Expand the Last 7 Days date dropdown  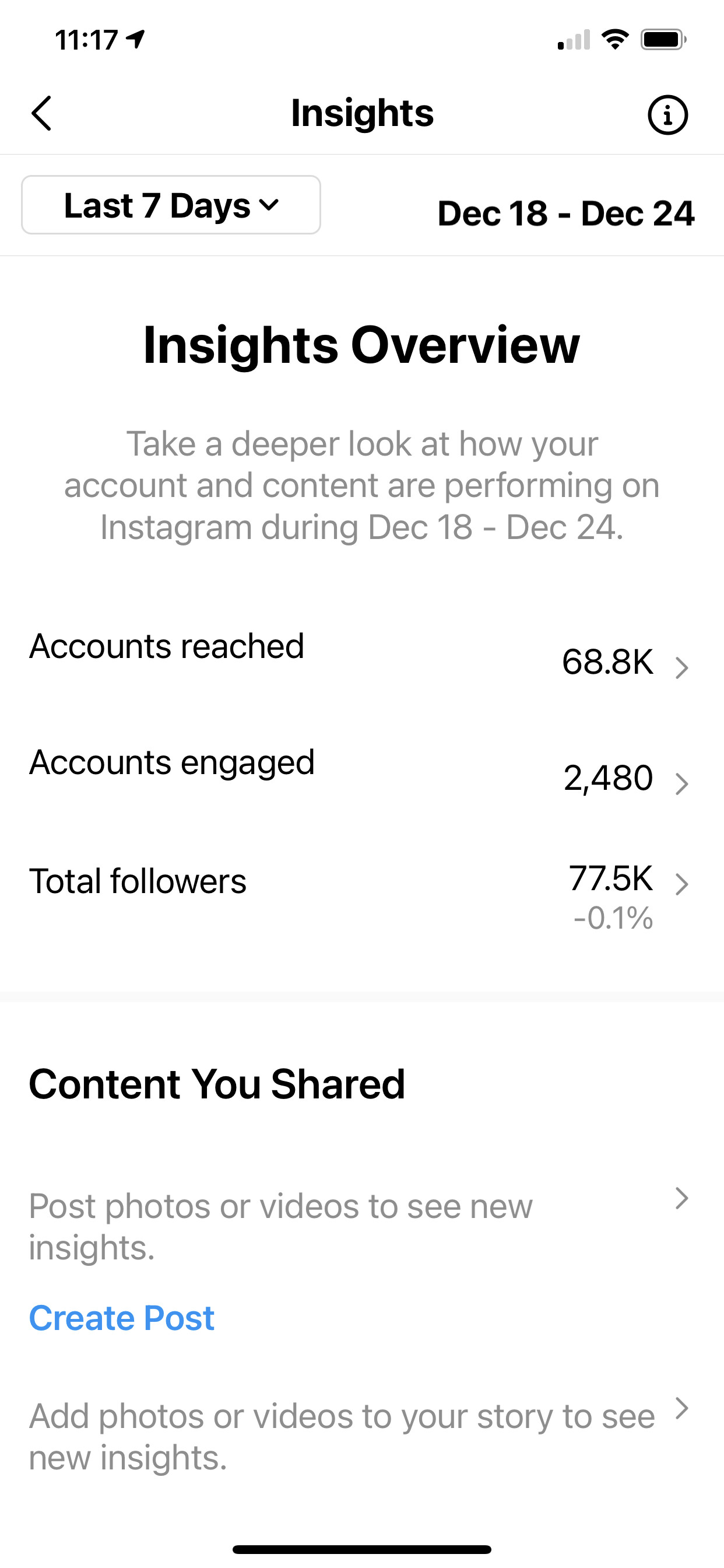coord(171,205)
